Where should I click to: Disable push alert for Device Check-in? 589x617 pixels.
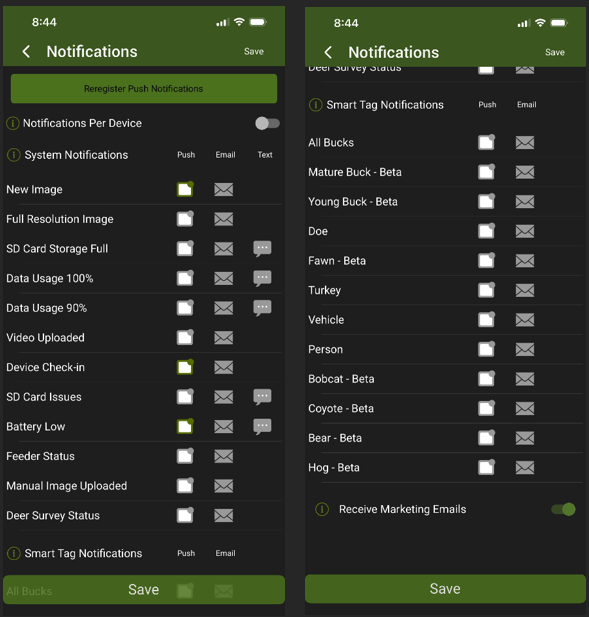[185, 367]
